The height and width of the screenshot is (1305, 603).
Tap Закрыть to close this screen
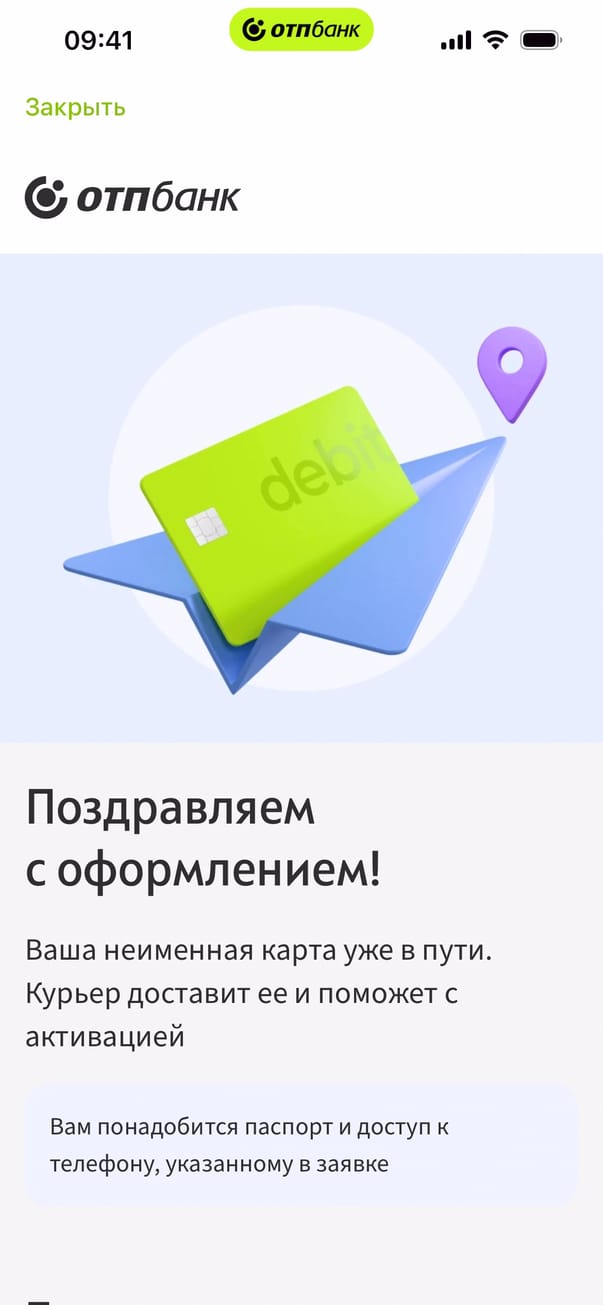click(75, 107)
